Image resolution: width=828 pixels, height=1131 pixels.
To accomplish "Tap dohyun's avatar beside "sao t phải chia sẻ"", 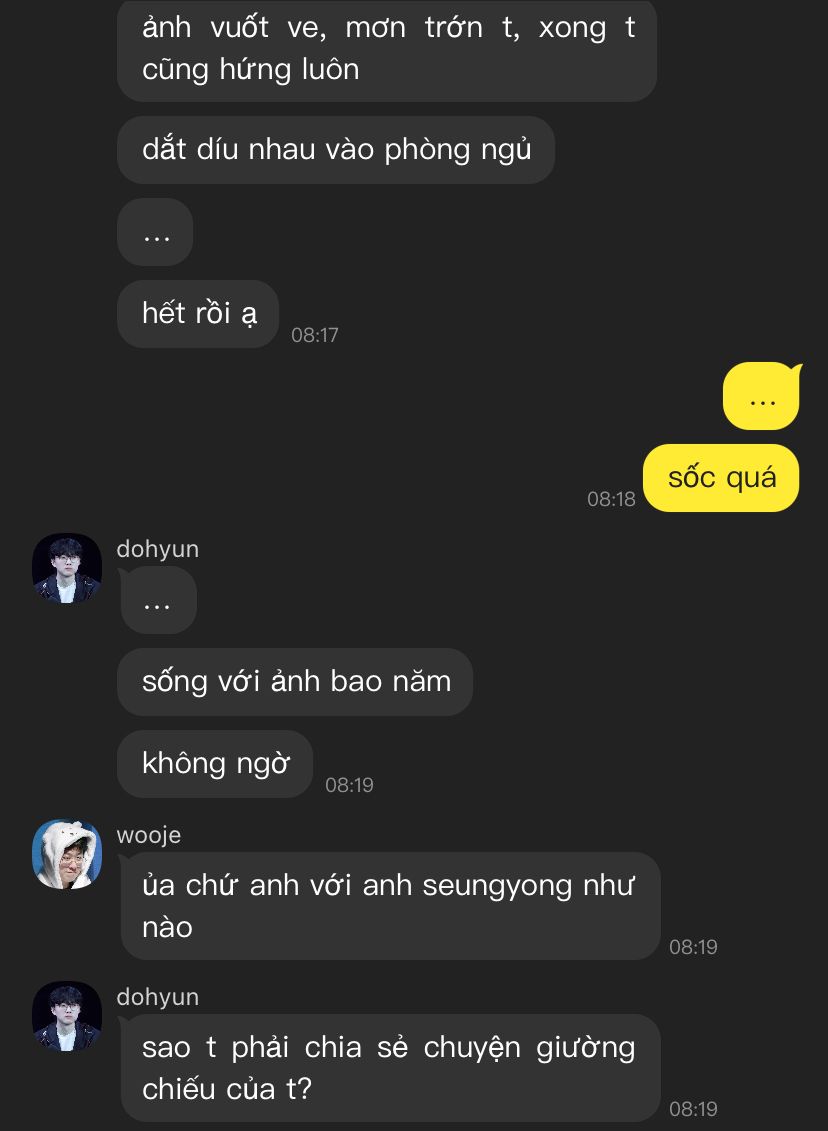I will click(x=67, y=1016).
